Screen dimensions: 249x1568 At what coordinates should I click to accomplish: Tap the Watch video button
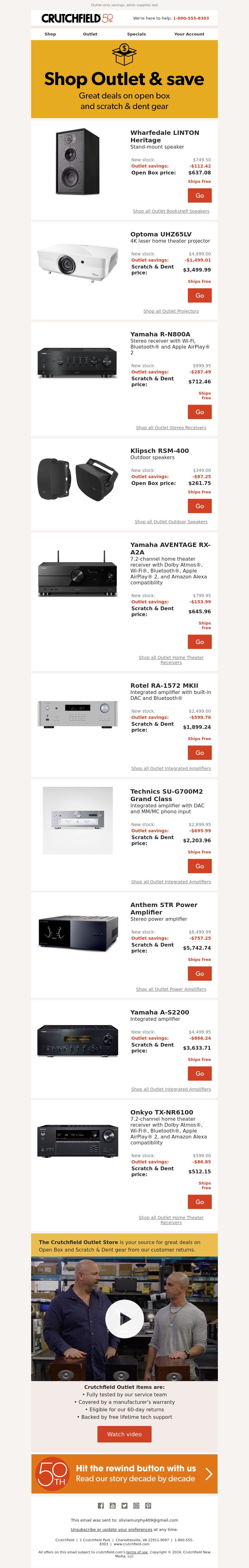coord(124,1434)
